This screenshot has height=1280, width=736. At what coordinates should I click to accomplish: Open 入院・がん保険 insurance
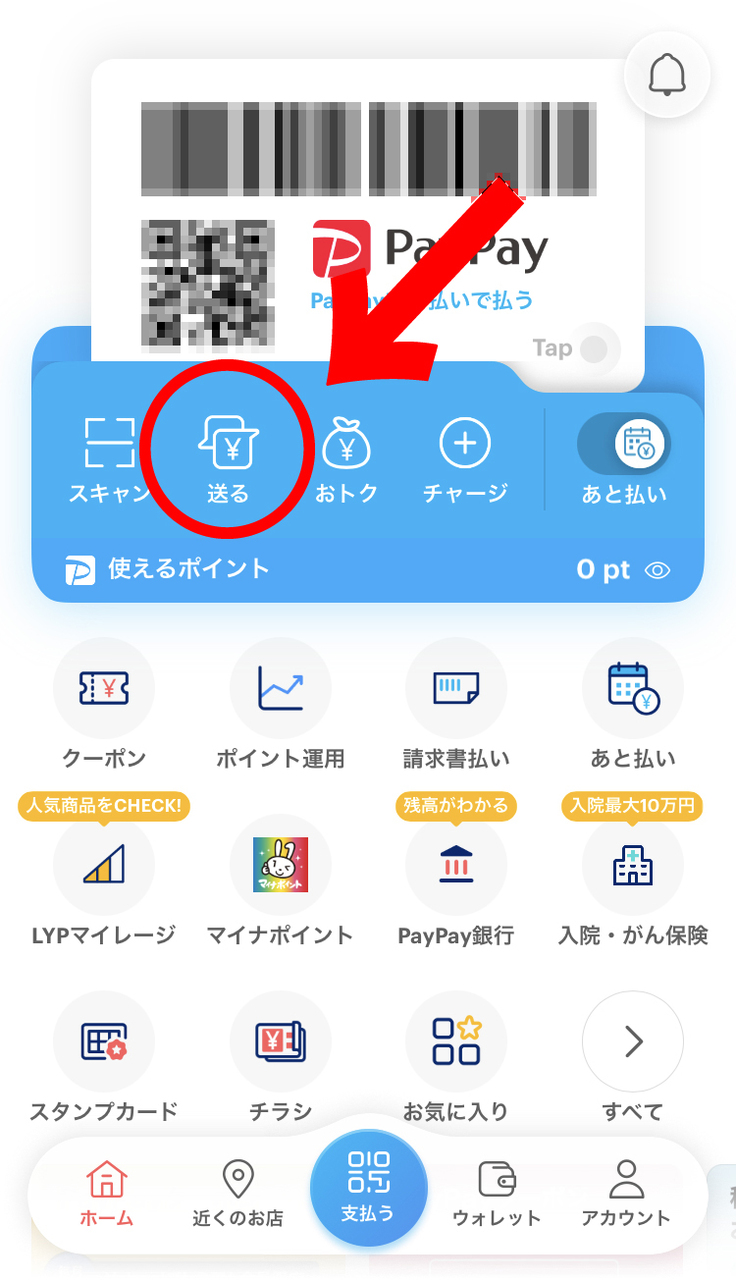pos(633,866)
